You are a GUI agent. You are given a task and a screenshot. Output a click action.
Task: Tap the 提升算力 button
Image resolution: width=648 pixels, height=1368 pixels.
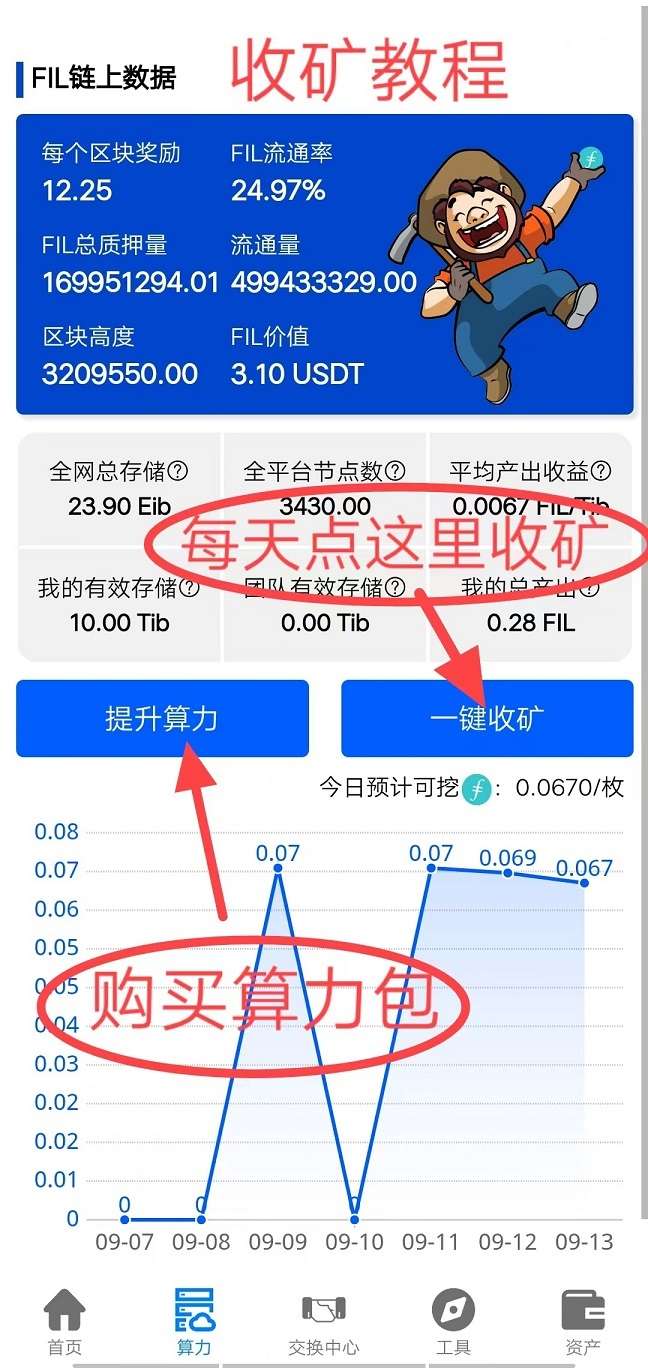coord(162,718)
